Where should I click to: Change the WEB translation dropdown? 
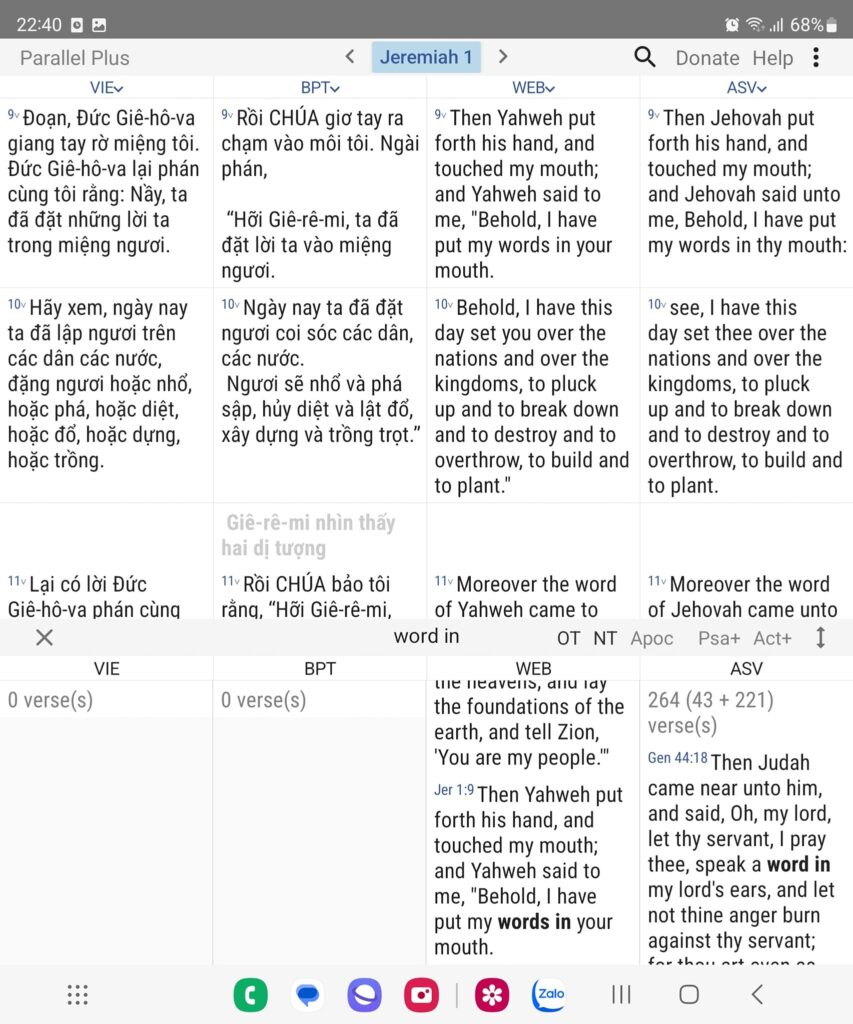533,88
